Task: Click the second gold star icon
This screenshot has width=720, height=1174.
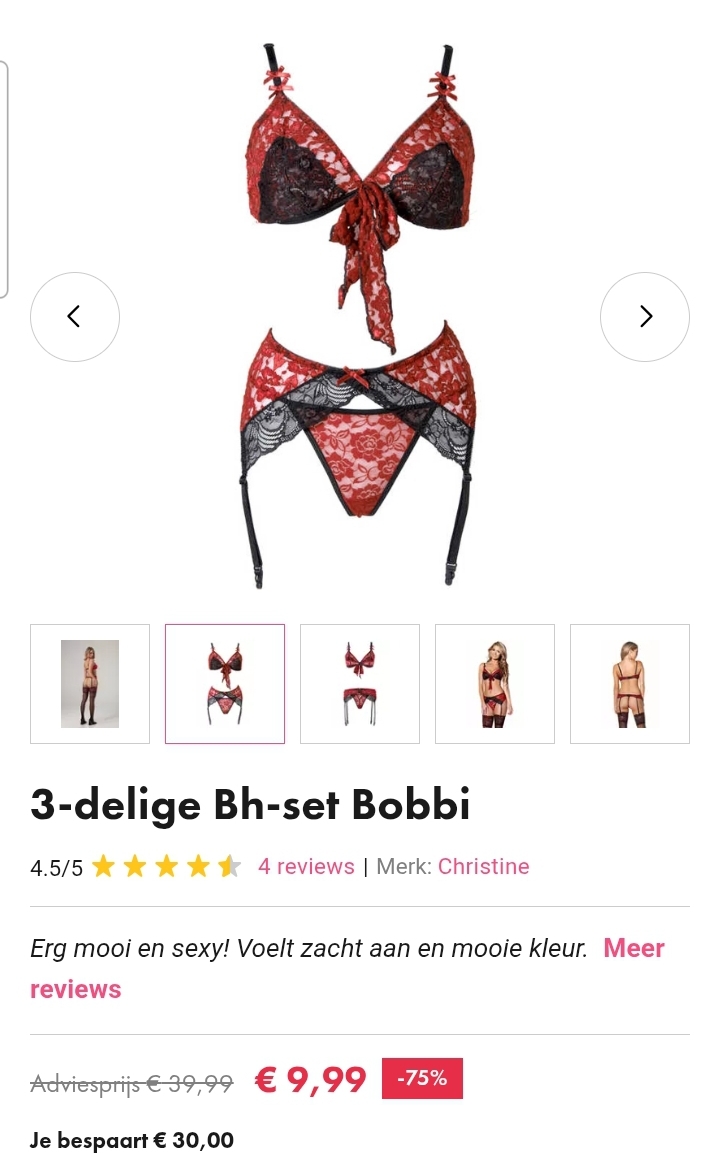Action: click(135, 866)
